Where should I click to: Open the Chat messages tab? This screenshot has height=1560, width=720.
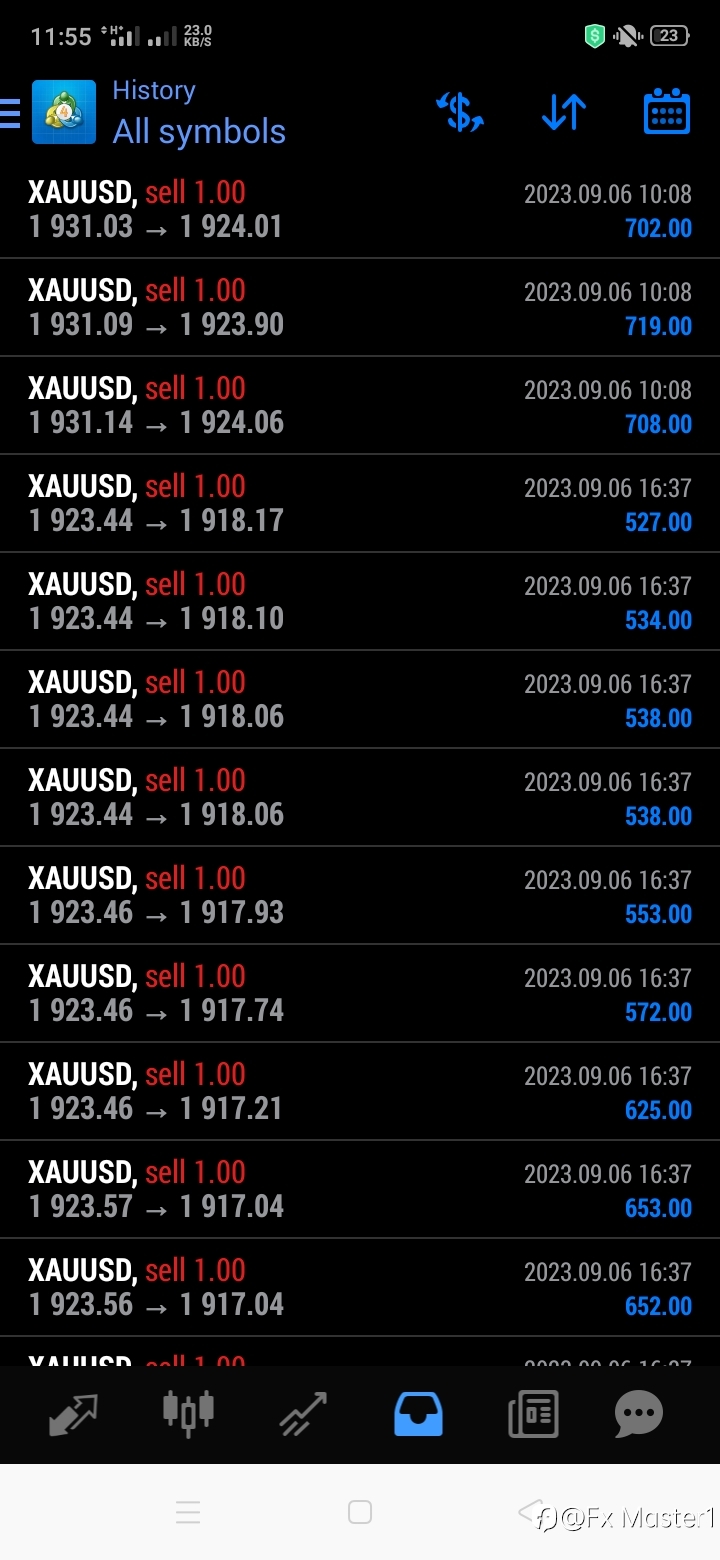click(639, 1414)
